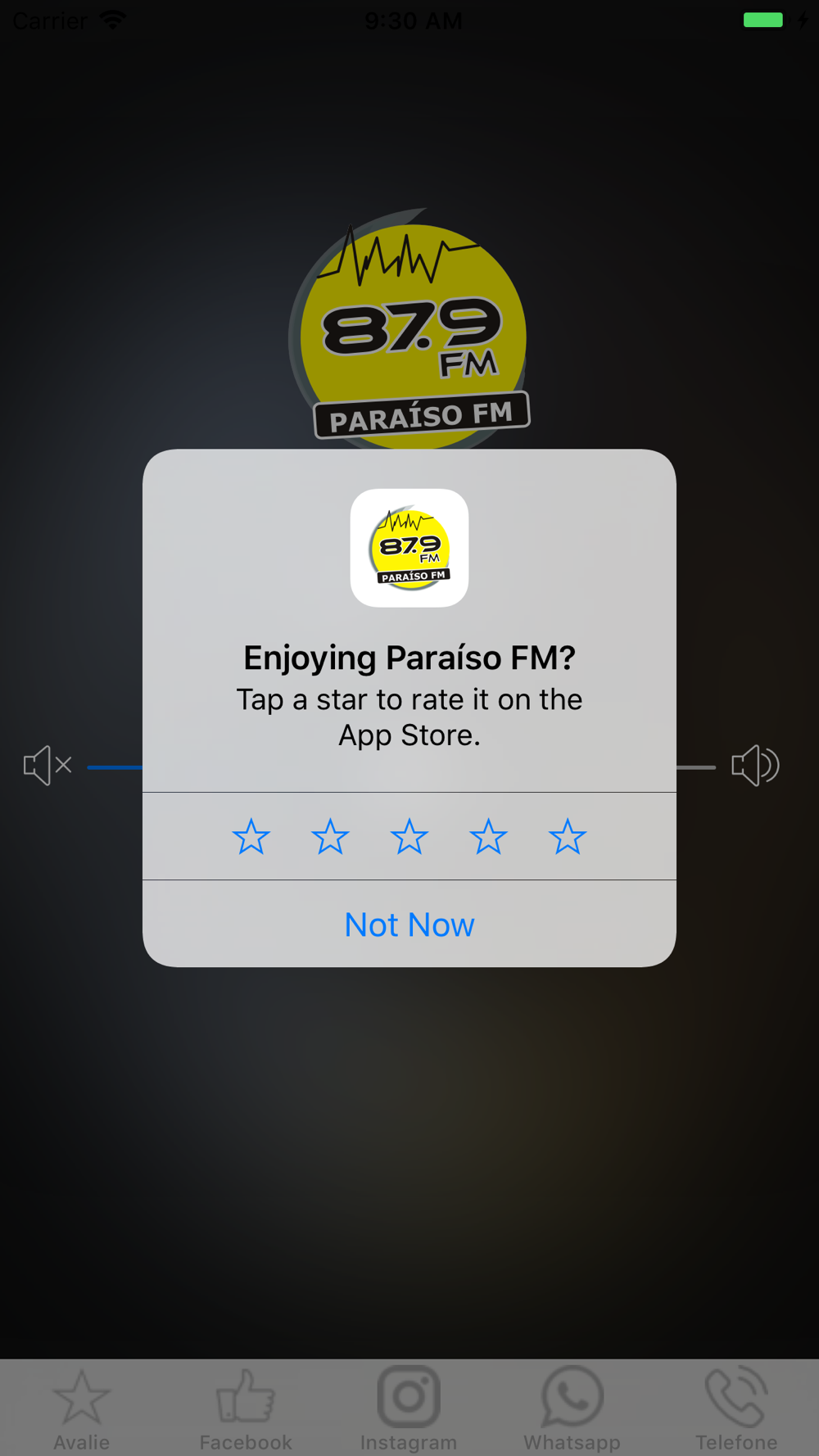Image resolution: width=819 pixels, height=1456 pixels.
Task: Select the third rating star
Action: coord(409,837)
